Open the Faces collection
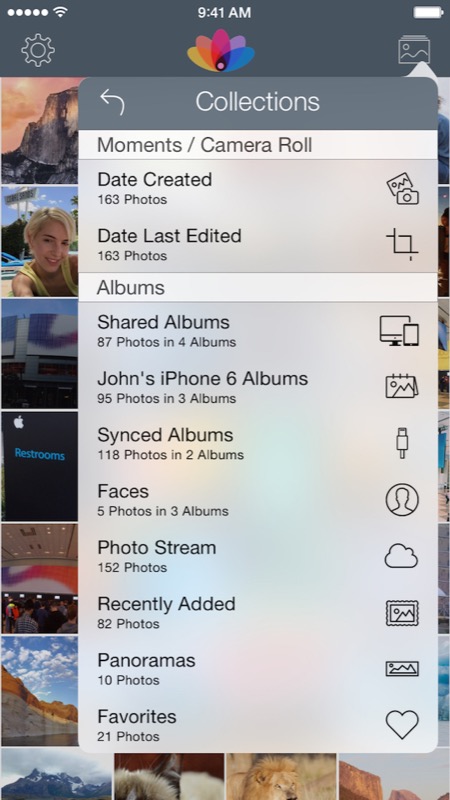Viewport: 450px width, 800px height. click(258, 499)
